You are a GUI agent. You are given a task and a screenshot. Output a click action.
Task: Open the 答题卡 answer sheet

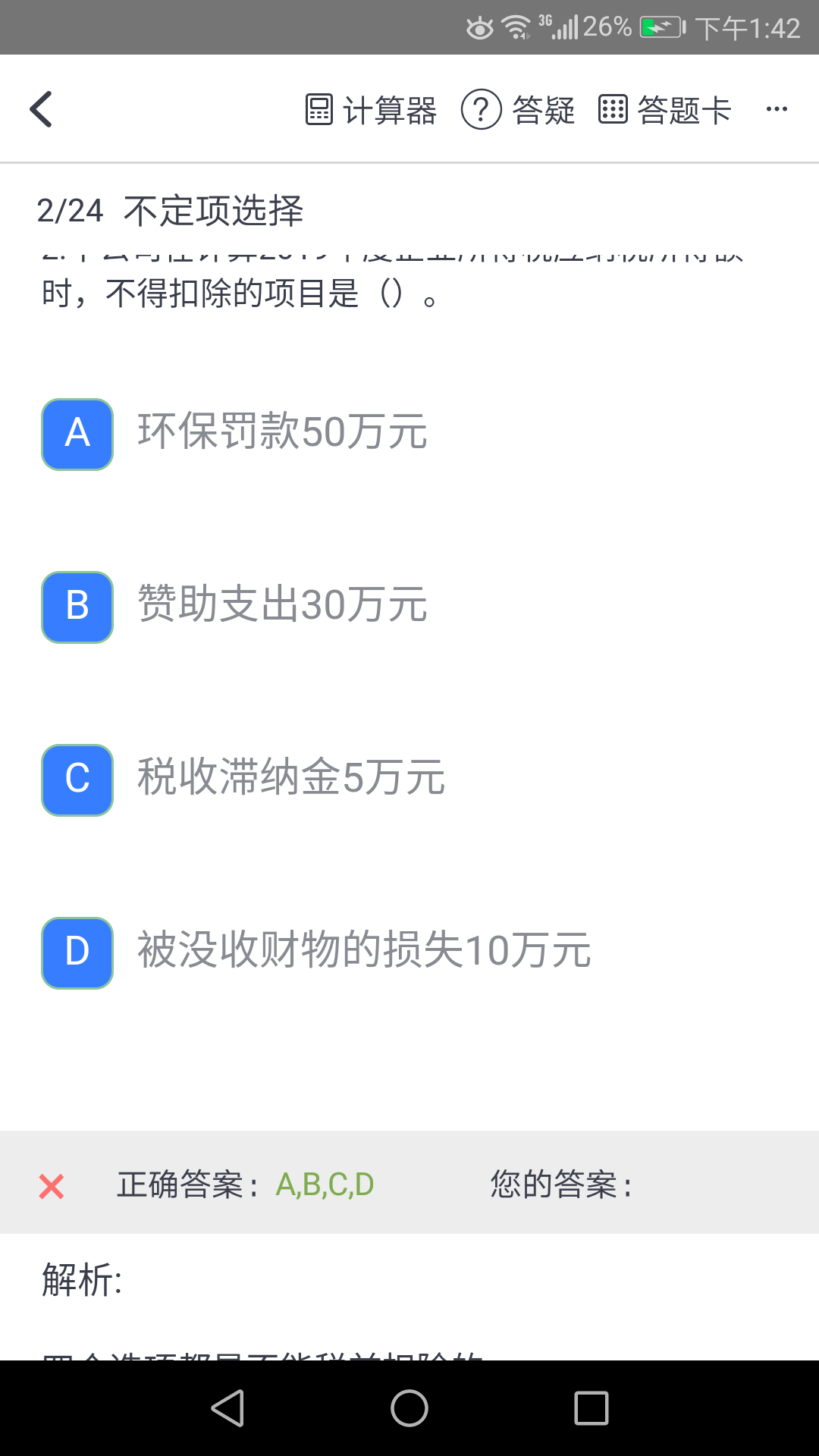coord(665,110)
